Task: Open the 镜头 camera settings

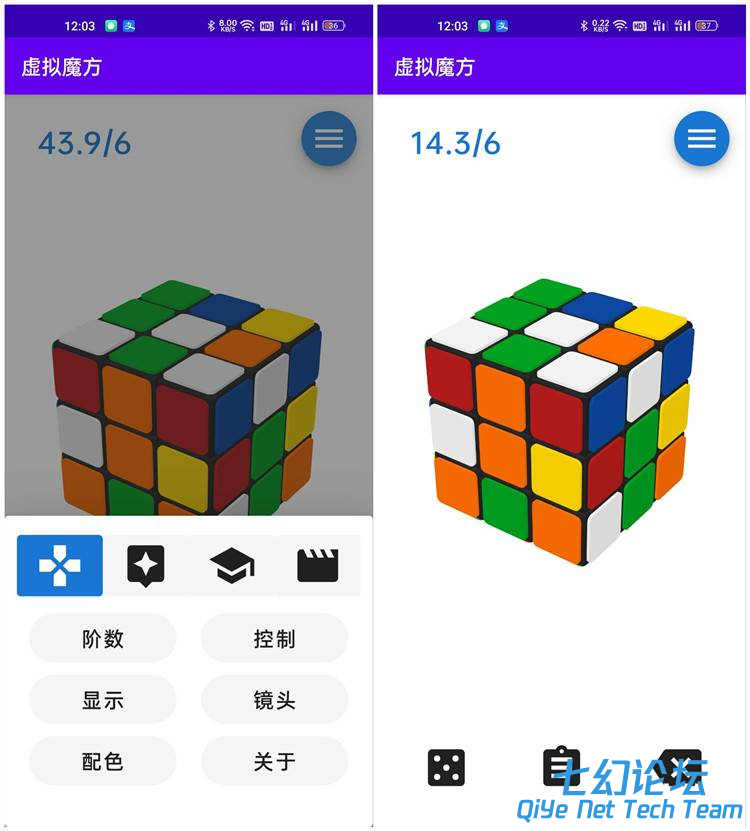Action: pyautogui.click(x=275, y=700)
